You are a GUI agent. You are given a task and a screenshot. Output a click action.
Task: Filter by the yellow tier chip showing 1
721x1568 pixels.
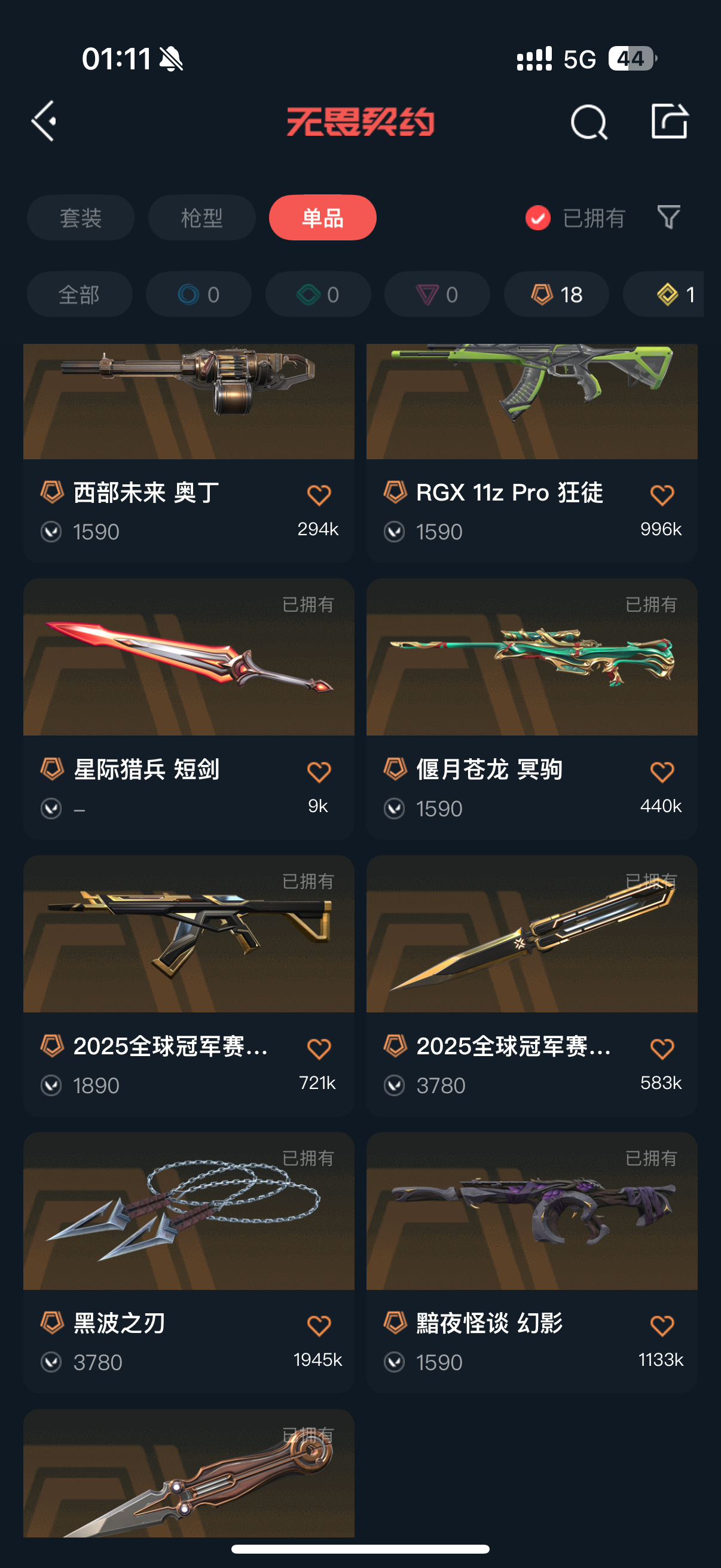[674, 295]
